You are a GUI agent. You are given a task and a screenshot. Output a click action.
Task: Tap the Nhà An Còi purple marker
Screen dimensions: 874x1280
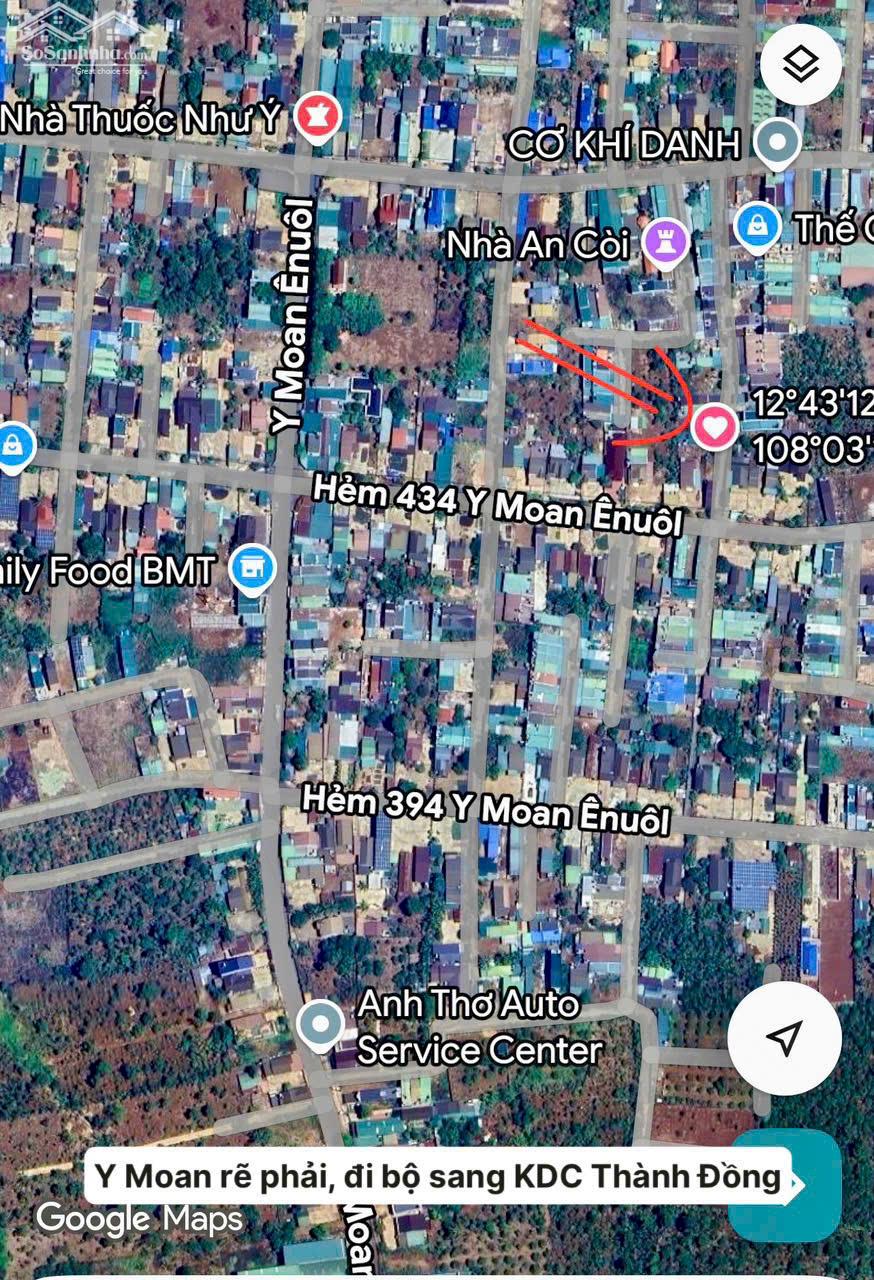click(x=661, y=243)
